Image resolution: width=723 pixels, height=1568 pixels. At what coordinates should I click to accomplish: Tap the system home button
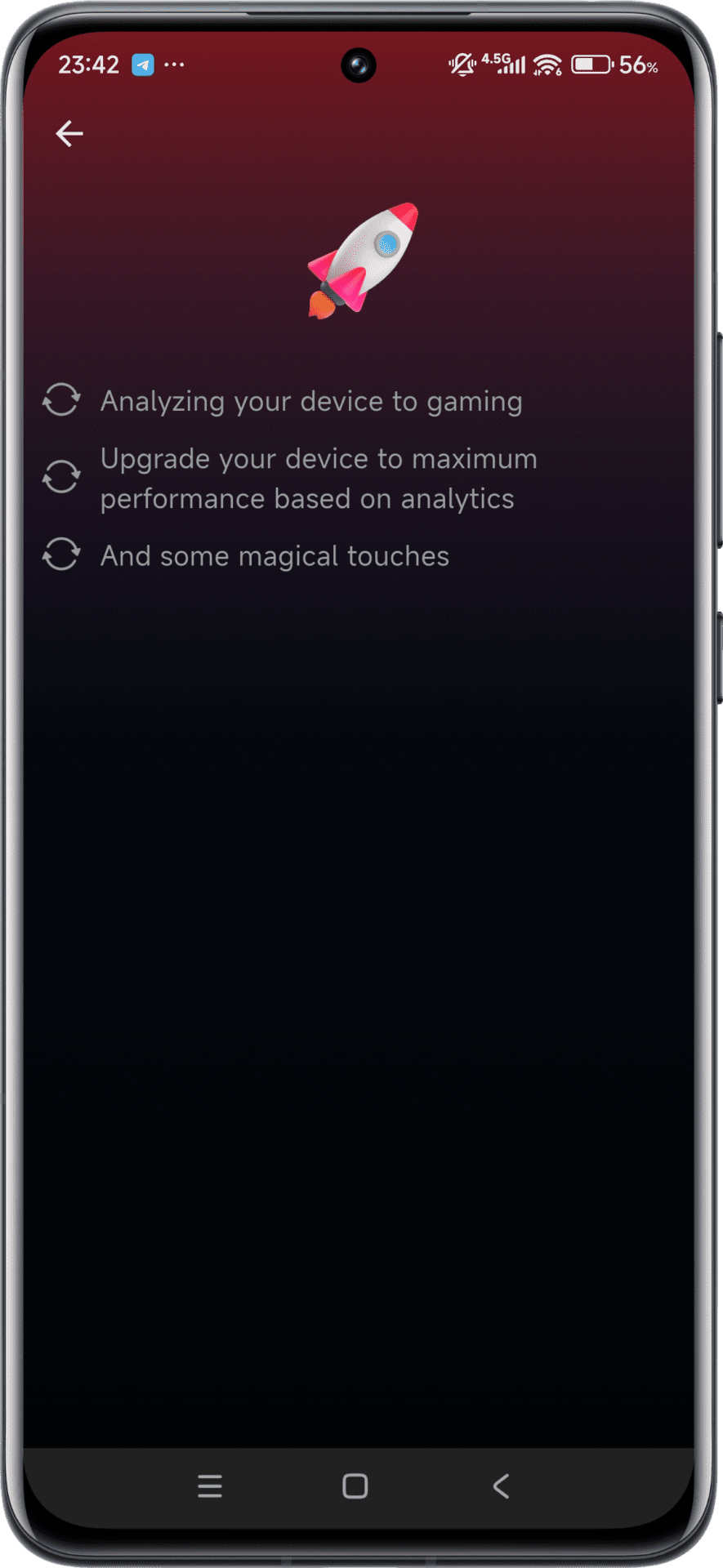pos(355,1486)
